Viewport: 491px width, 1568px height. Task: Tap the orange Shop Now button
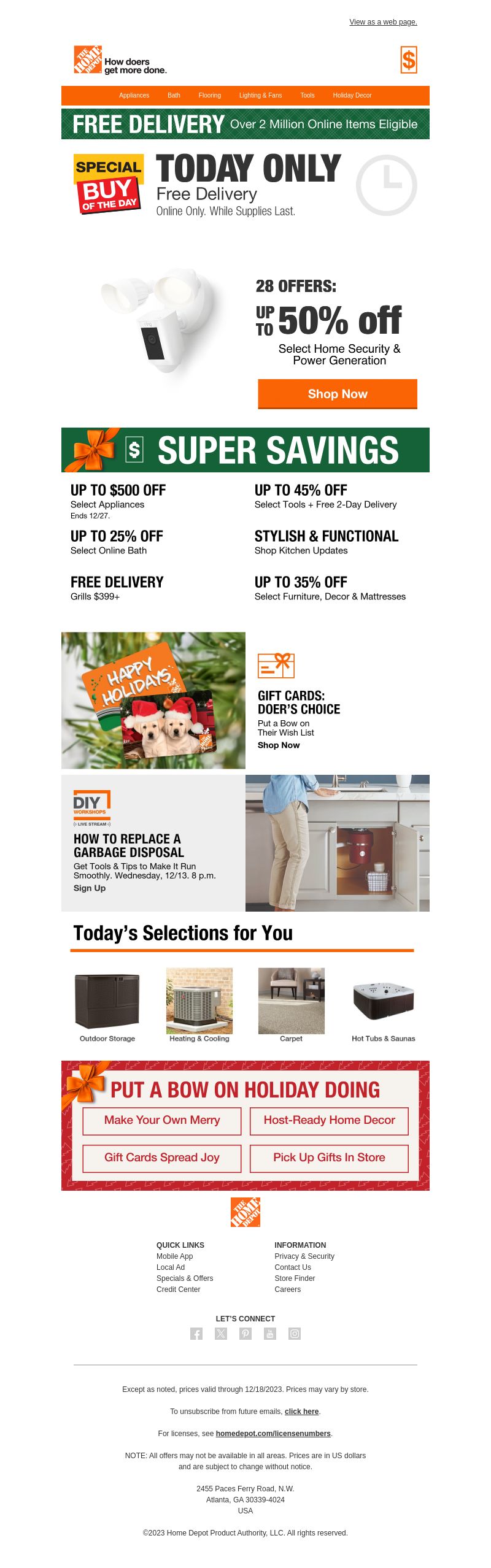(337, 394)
